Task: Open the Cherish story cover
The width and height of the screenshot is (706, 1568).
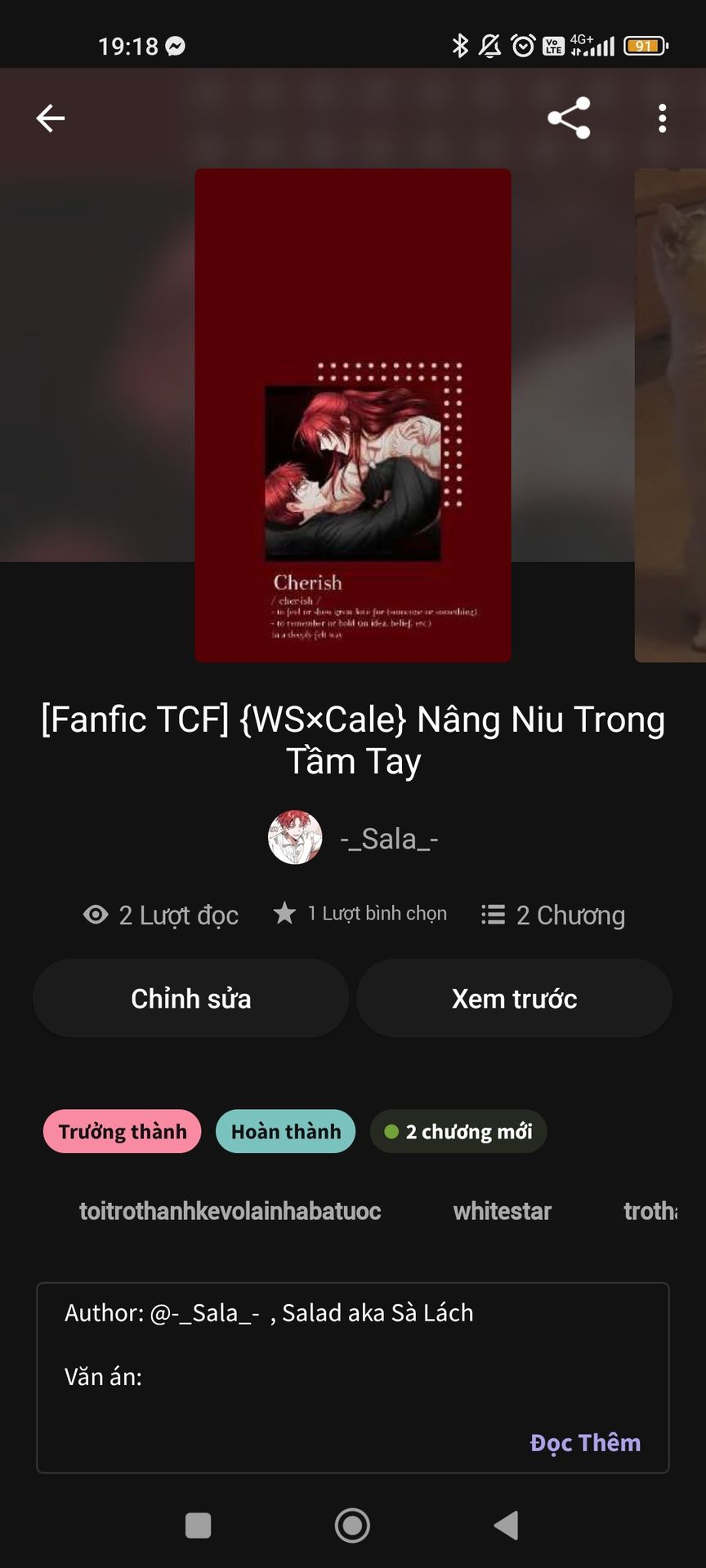Action: point(353,415)
